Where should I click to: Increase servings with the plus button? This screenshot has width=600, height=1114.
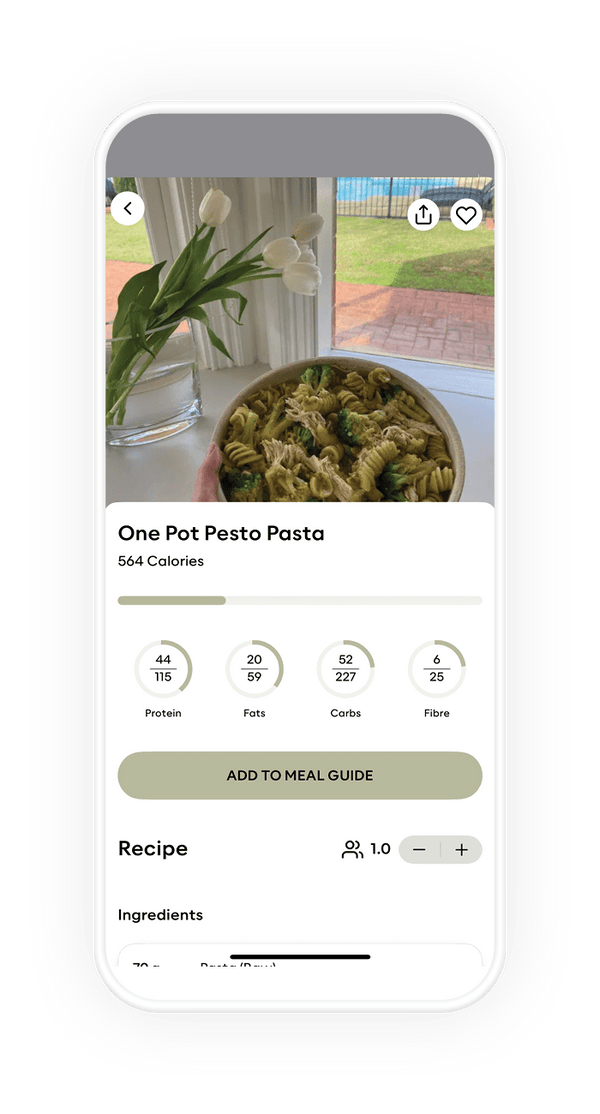(x=461, y=850)
